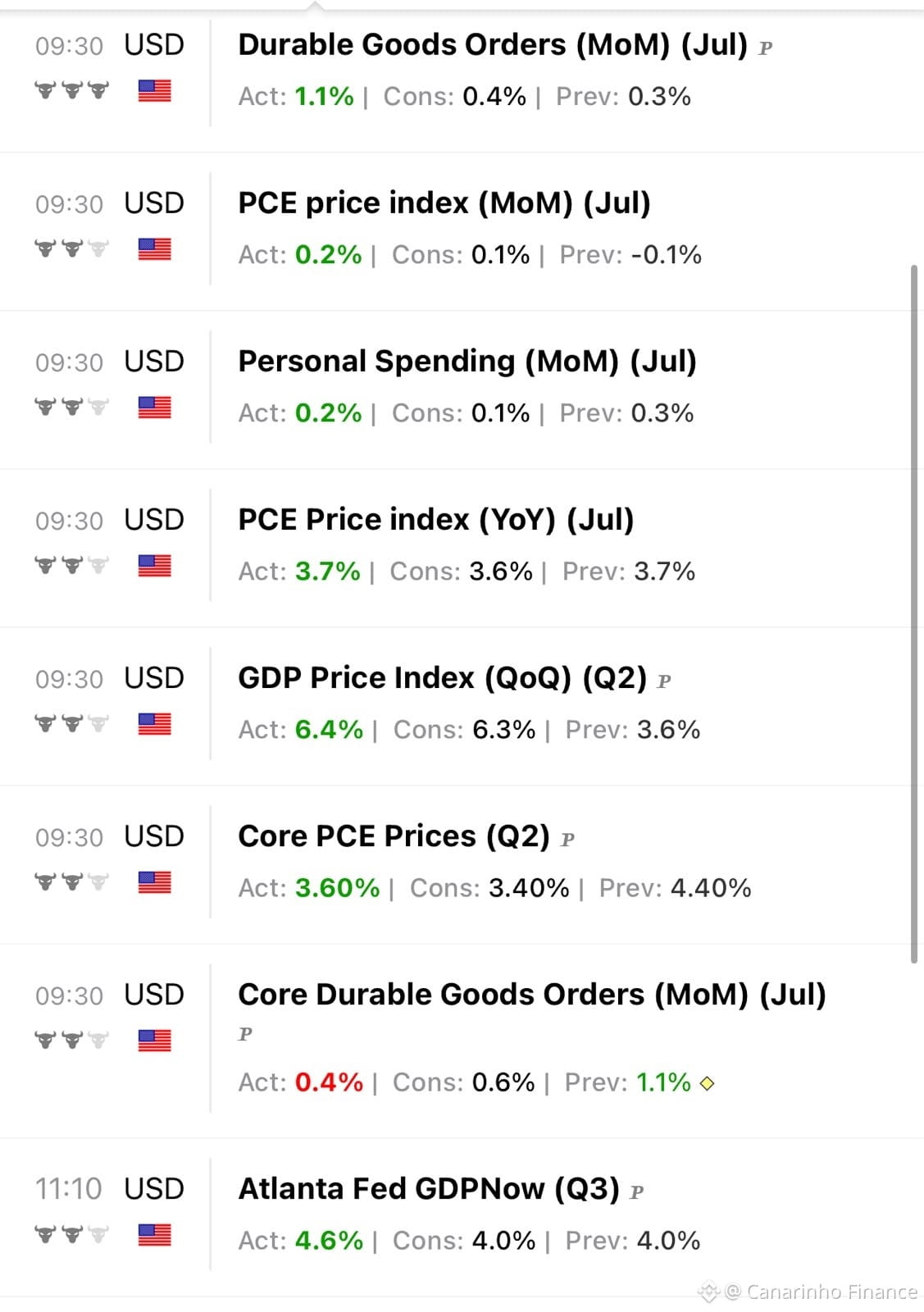View Personal Spending (MoM) details

tap(462, 389)
